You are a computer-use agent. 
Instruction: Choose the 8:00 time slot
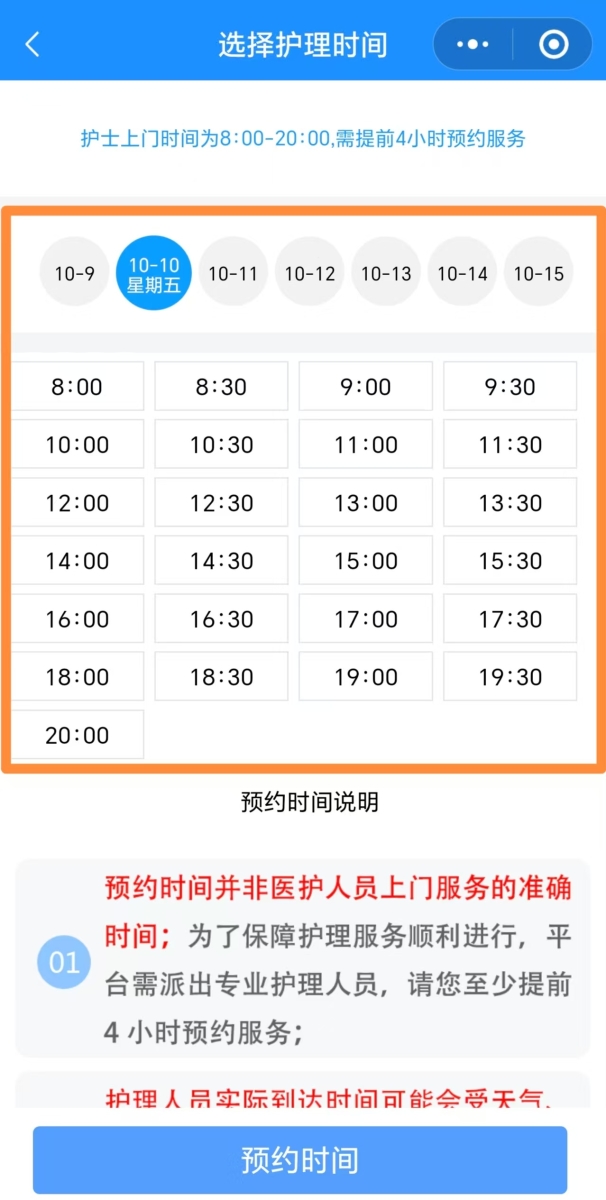tap(77, 387)
